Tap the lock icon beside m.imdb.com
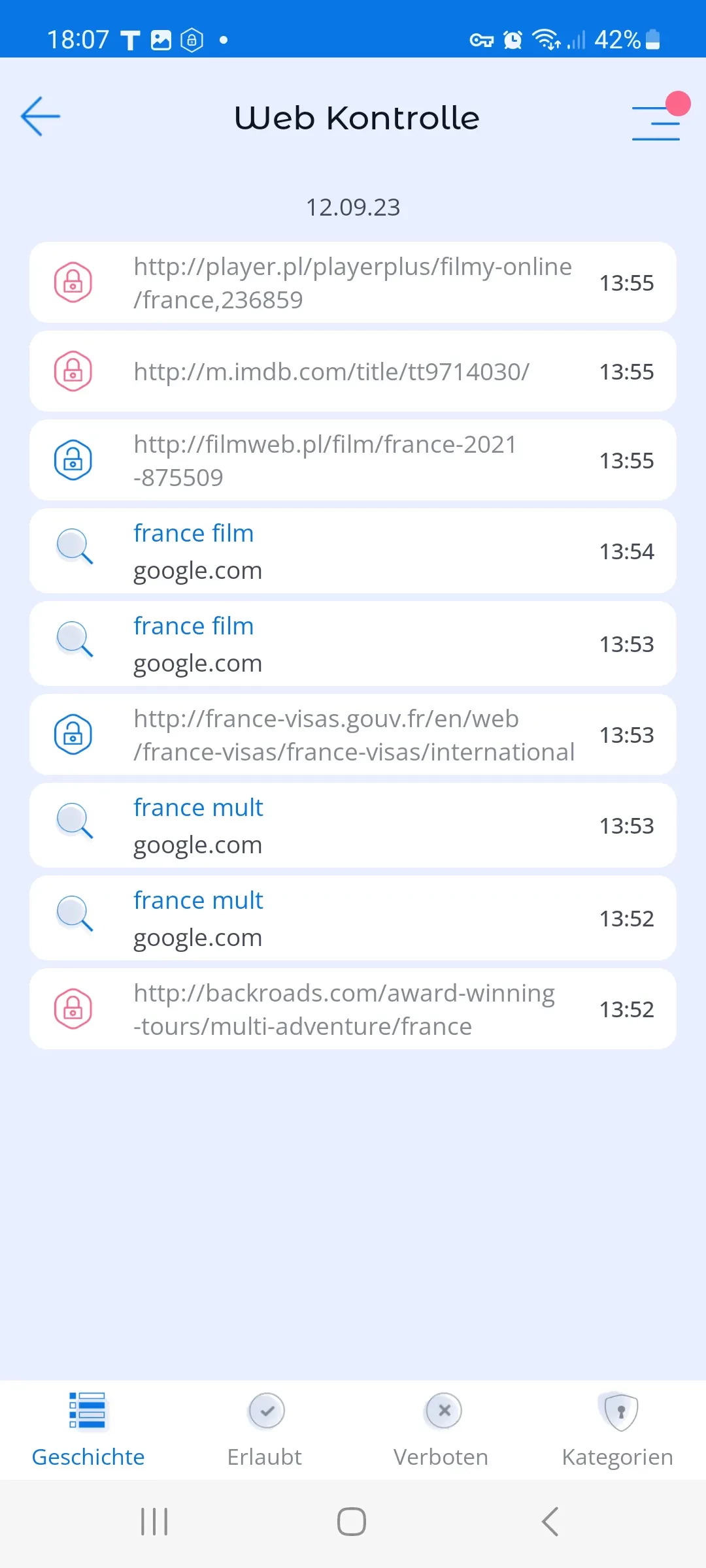 coord(73,372)
